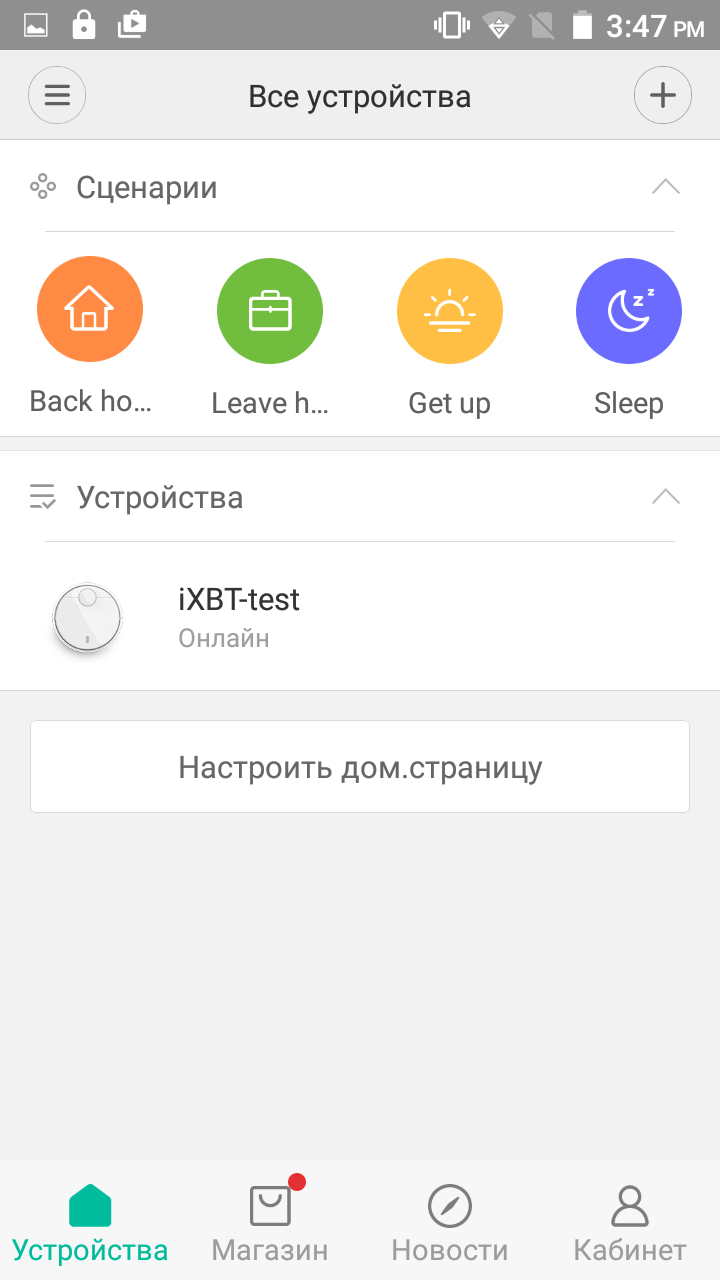Open the Кабинет tab
Viewport: 720px width, 1280px height.
629,1222
